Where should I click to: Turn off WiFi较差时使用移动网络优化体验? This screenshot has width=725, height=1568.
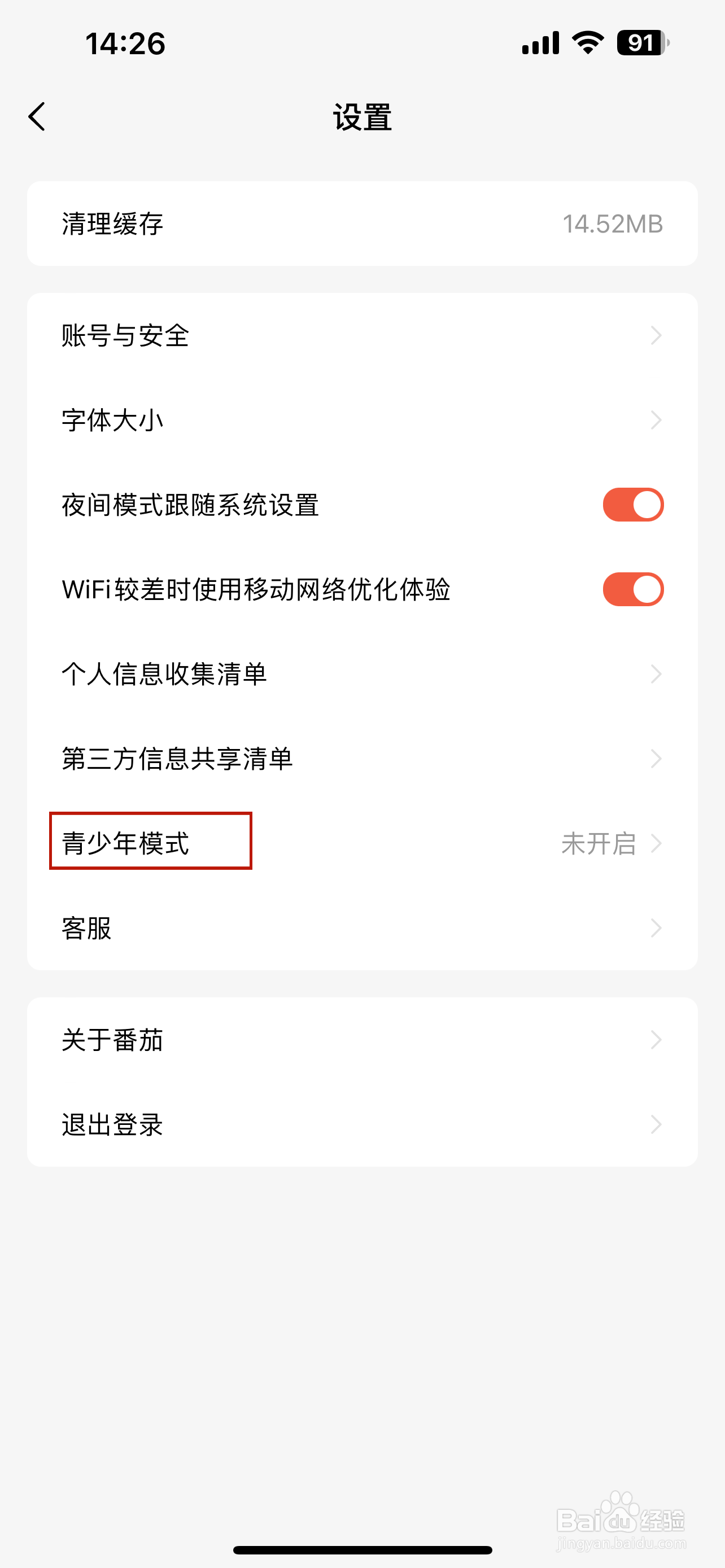coord(632,589)
